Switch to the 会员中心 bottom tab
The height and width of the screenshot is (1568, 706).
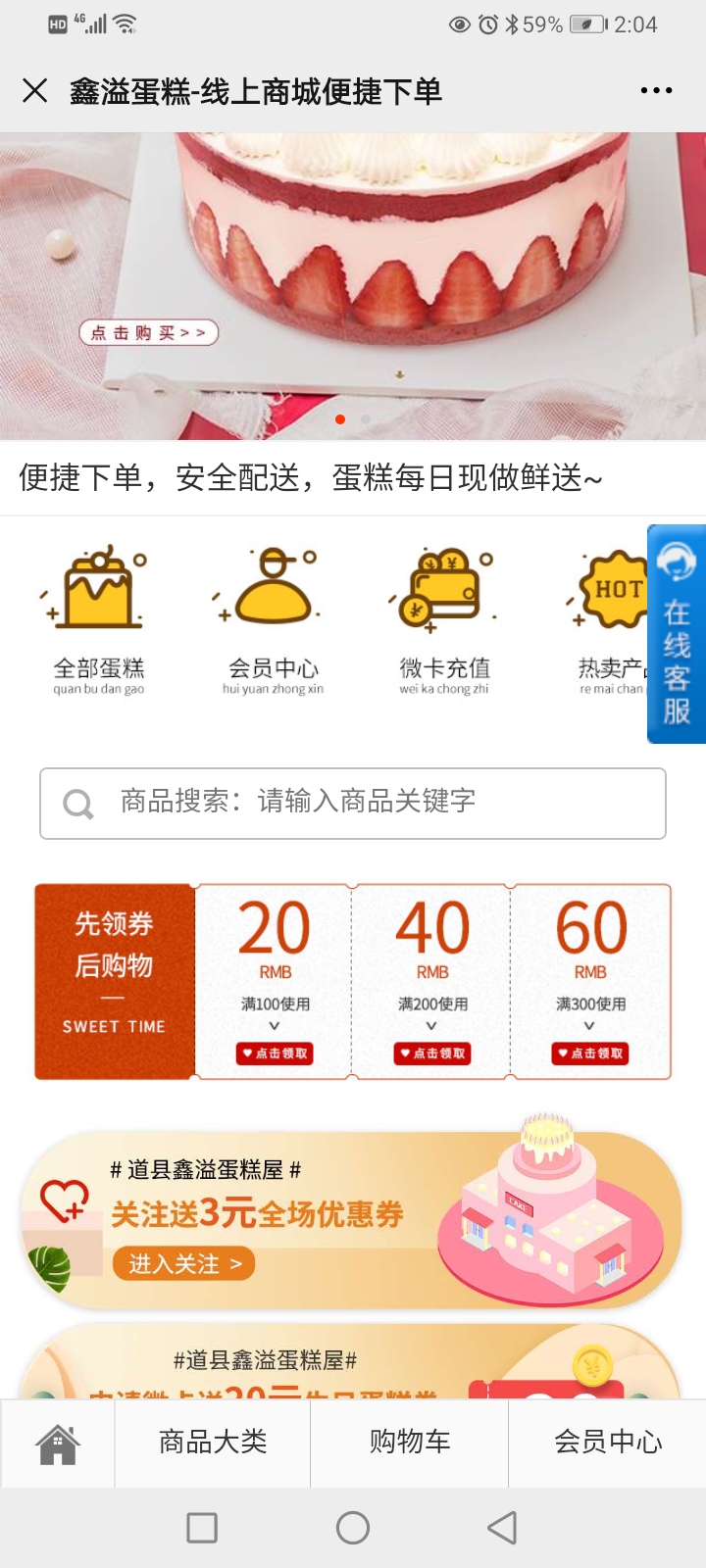point(608,1444)
